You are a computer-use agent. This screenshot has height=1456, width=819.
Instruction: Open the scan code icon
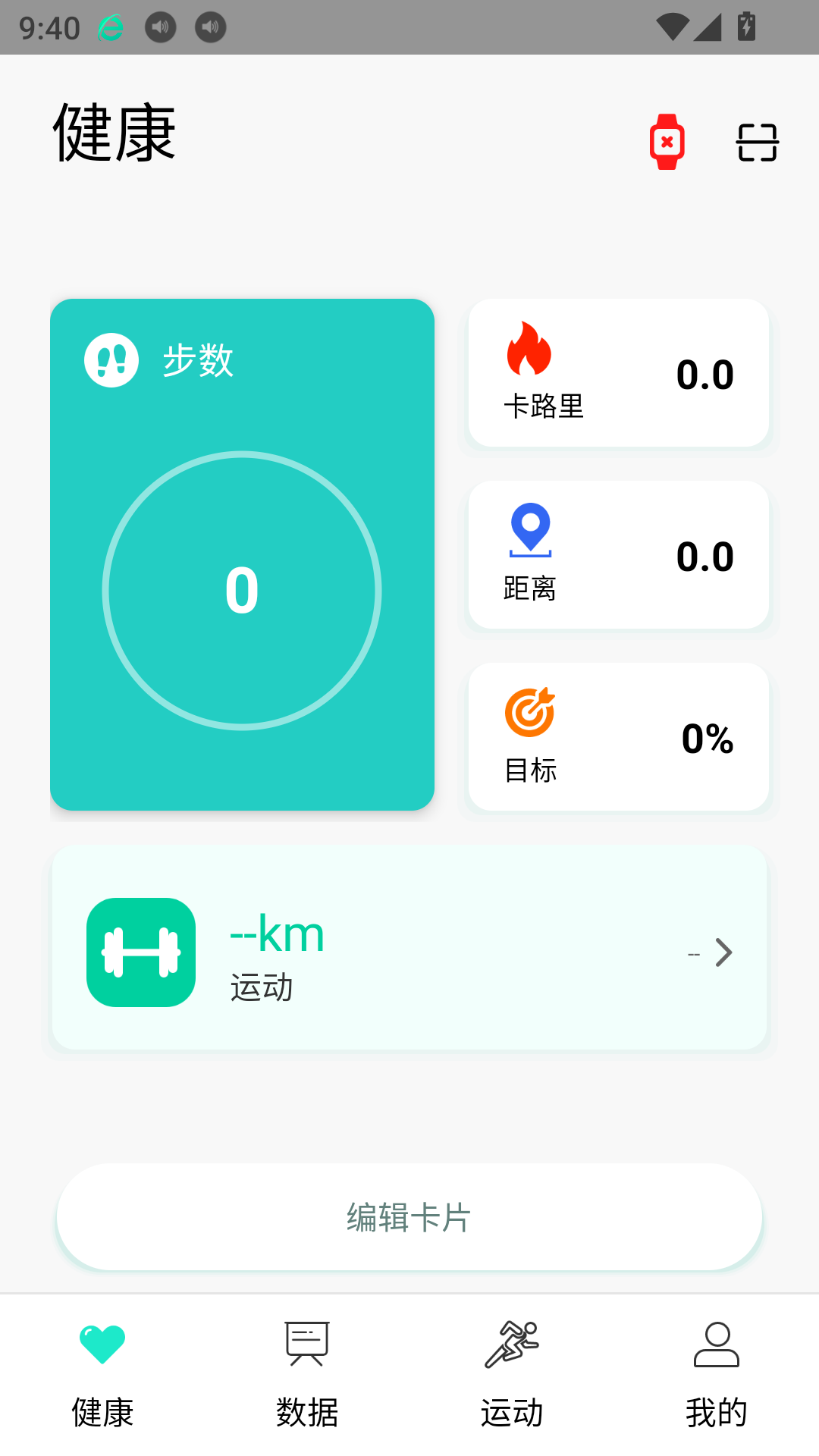pos(757,143)
